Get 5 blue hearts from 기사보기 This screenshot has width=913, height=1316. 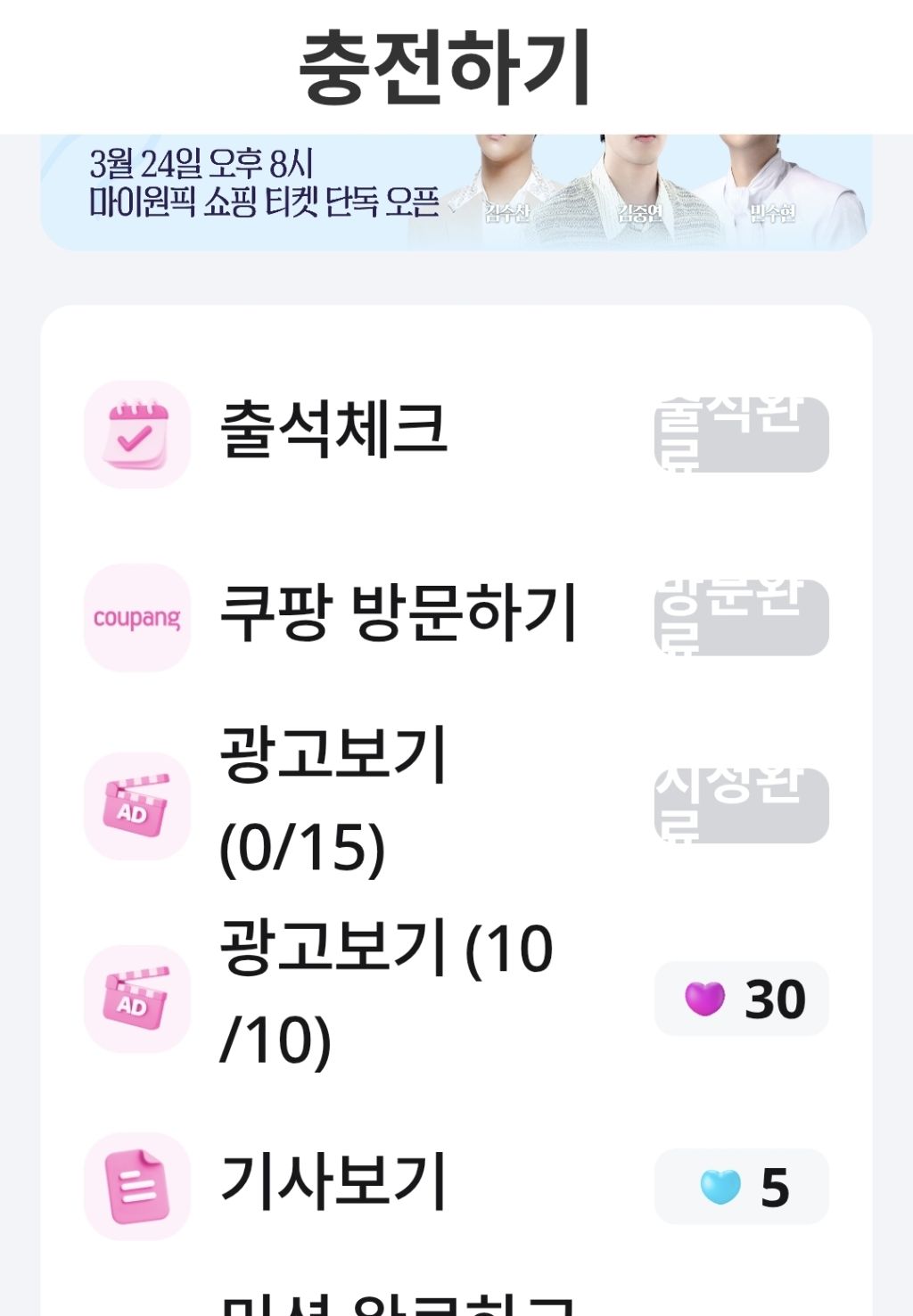tap(742, 1187)
